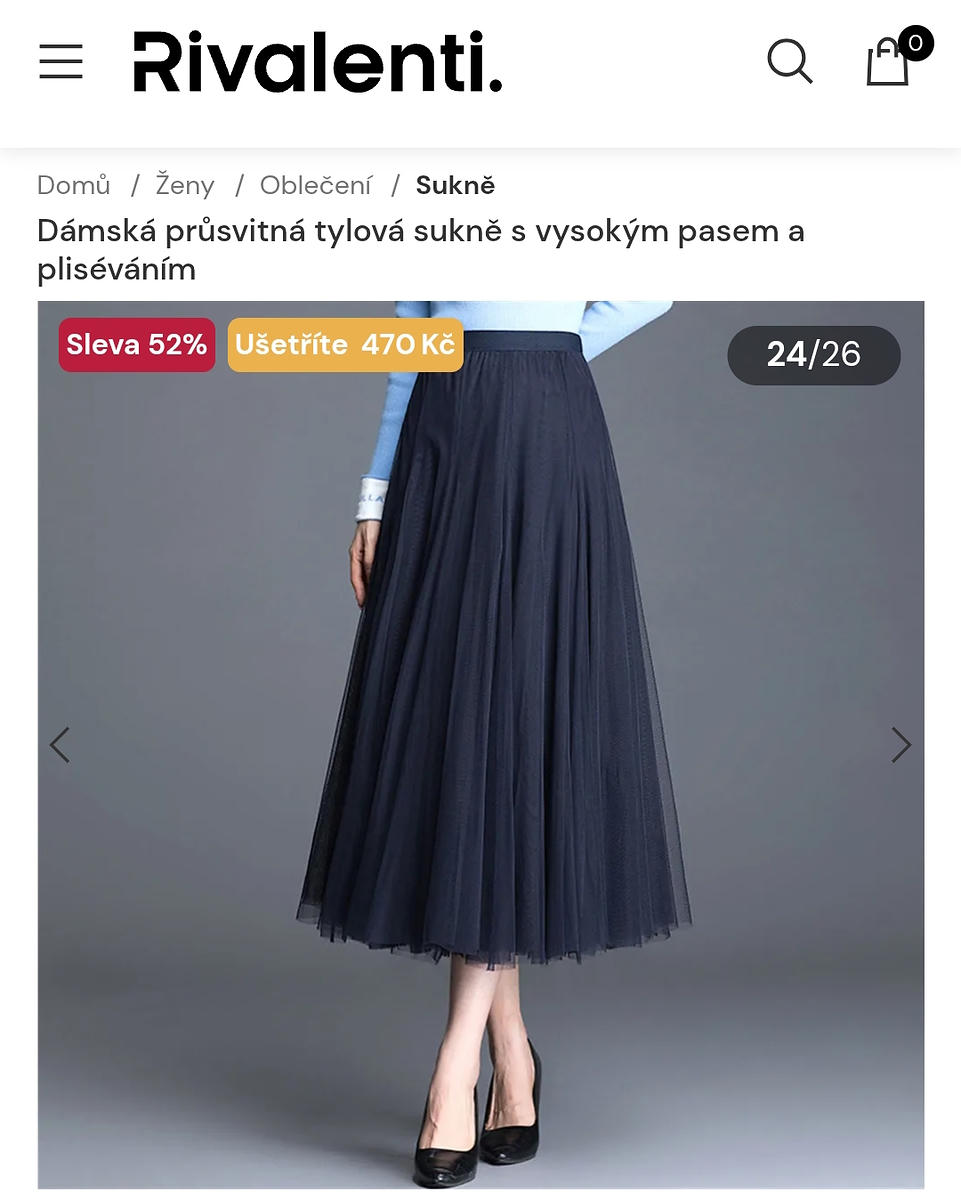The image size is (961, 1200).
Task: Open Ženy breadcrumb category
Action: point(185,185)
